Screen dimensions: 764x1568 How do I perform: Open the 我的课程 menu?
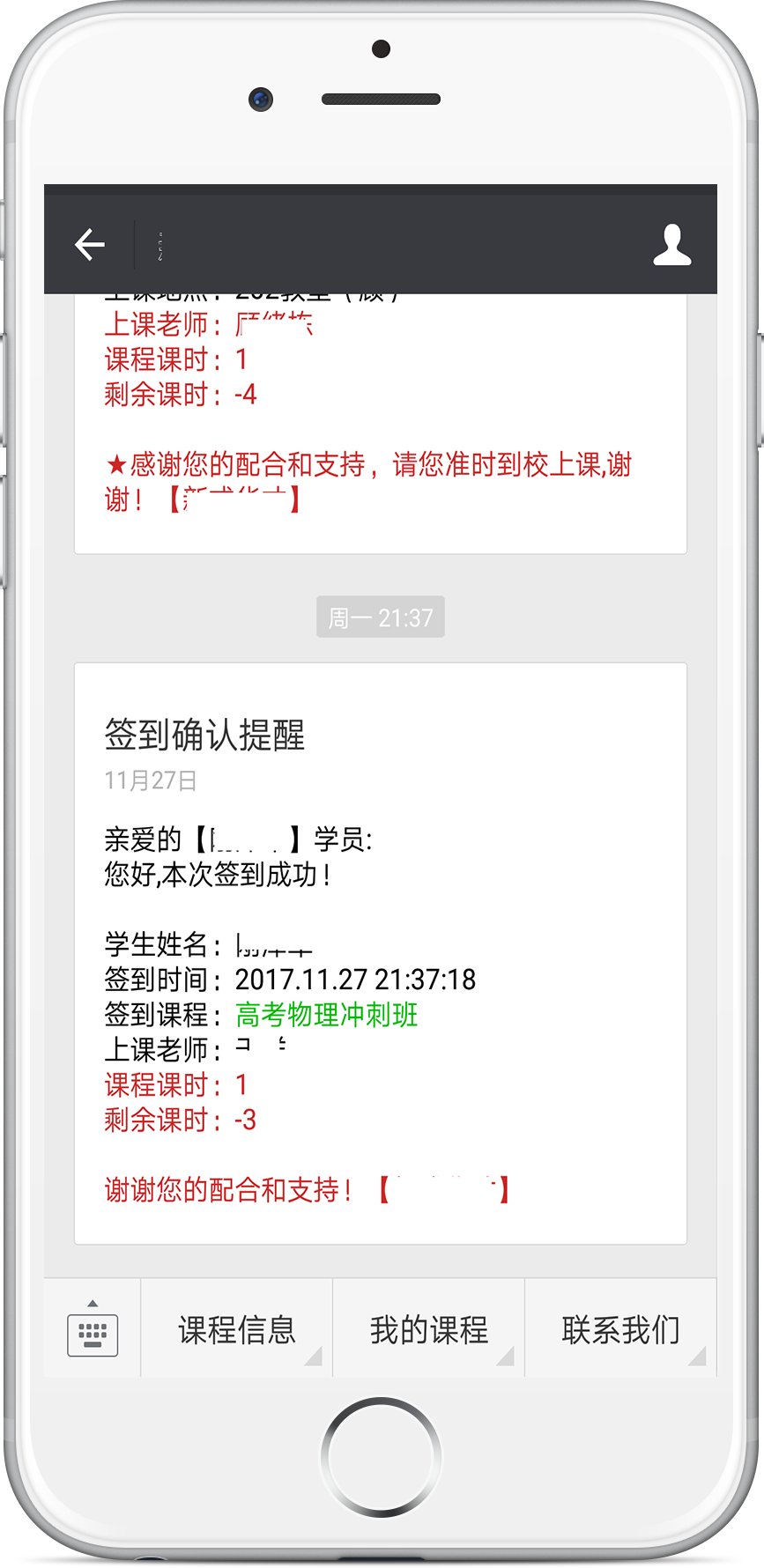coord(428,1329)
